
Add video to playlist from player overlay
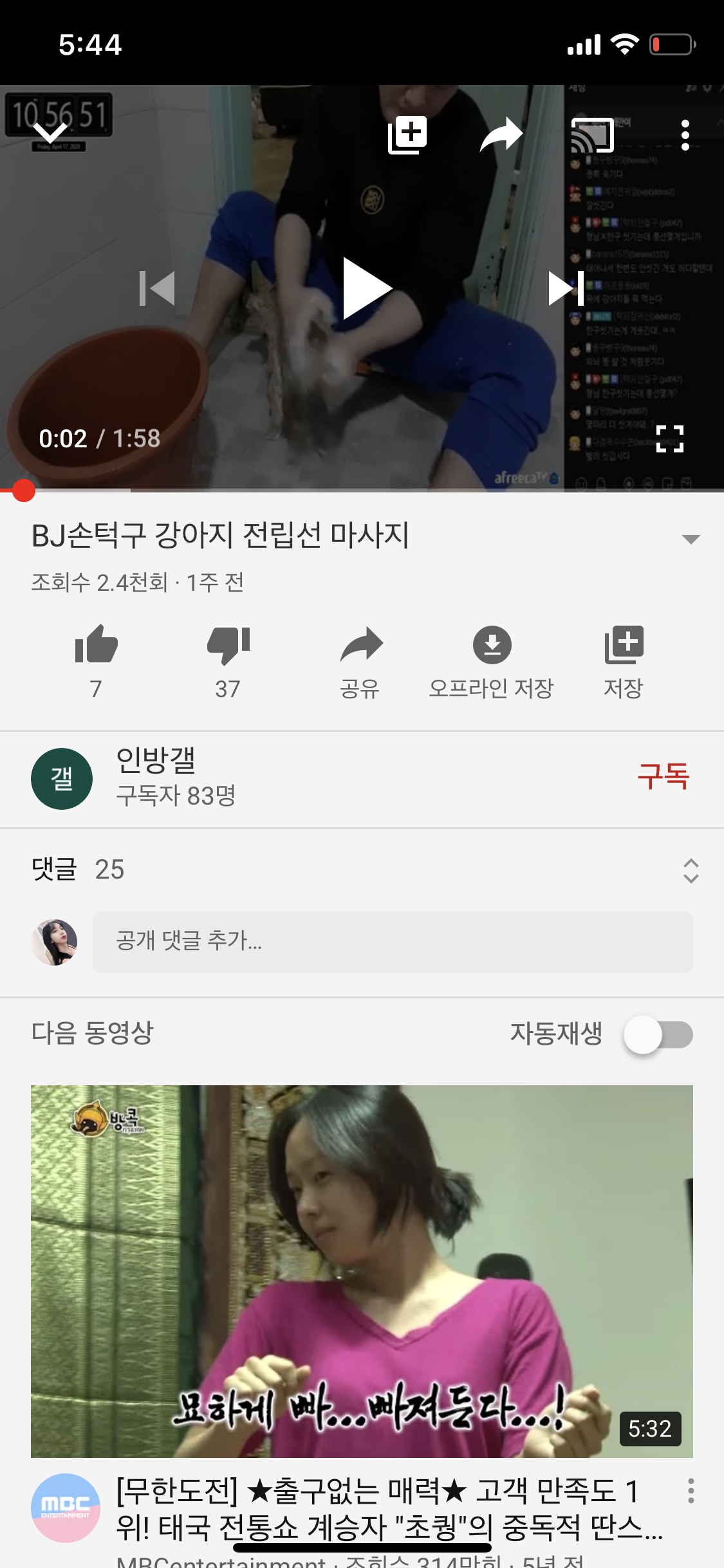tap(407, 135)
